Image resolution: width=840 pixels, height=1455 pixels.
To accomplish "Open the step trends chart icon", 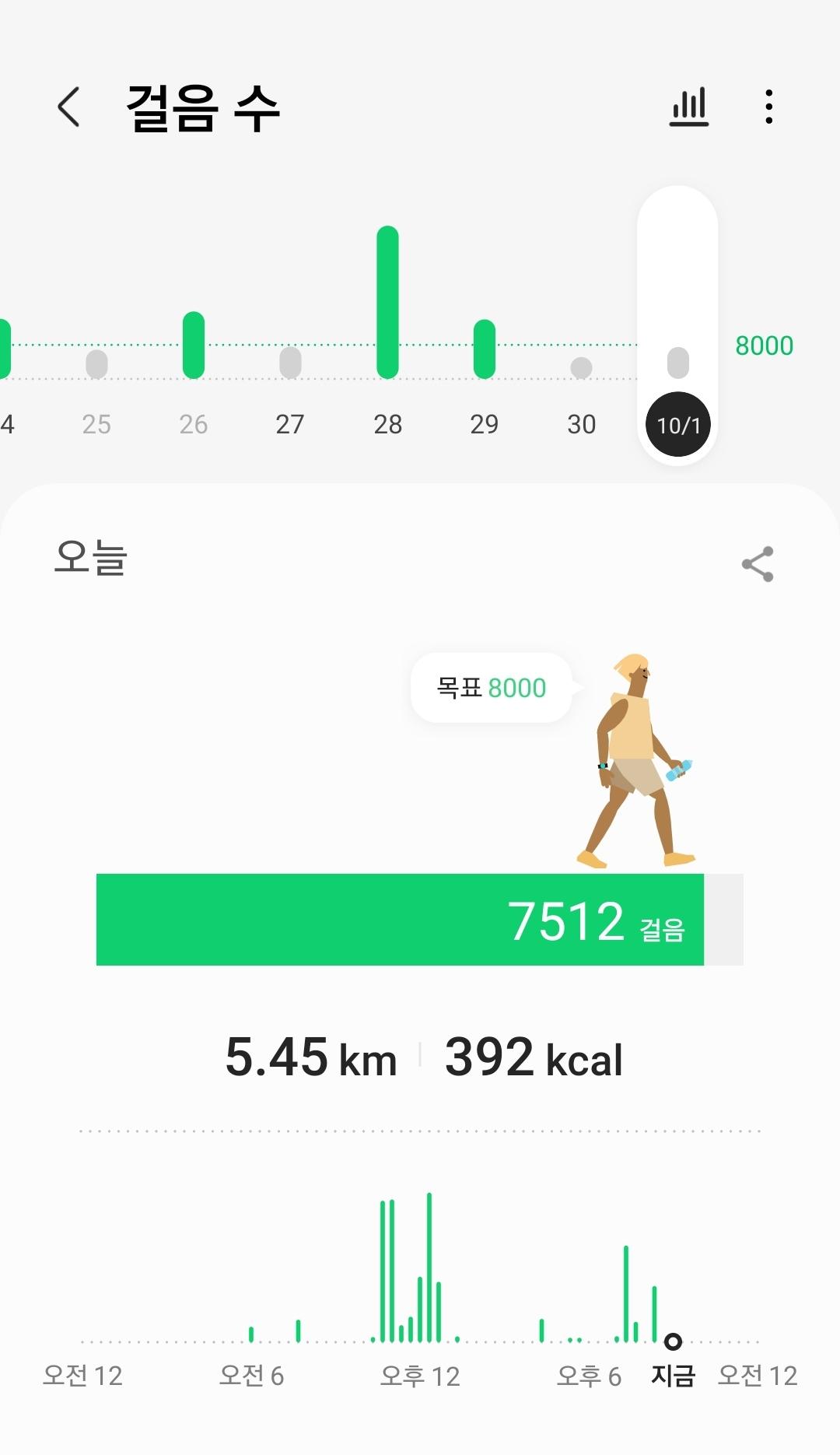I will click(x=689, y=107).
